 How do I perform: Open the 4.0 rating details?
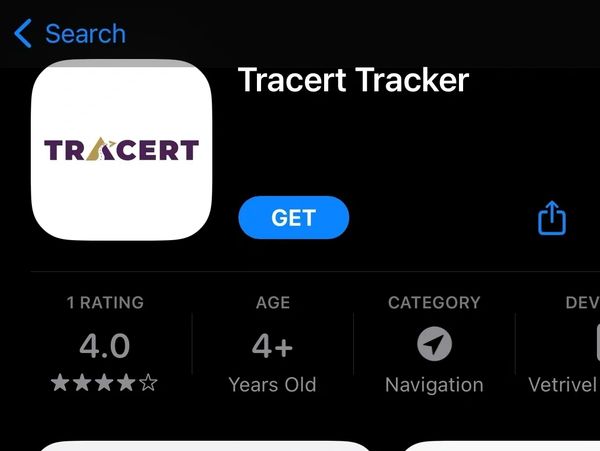pyautogui.click(x=105, y=346)
